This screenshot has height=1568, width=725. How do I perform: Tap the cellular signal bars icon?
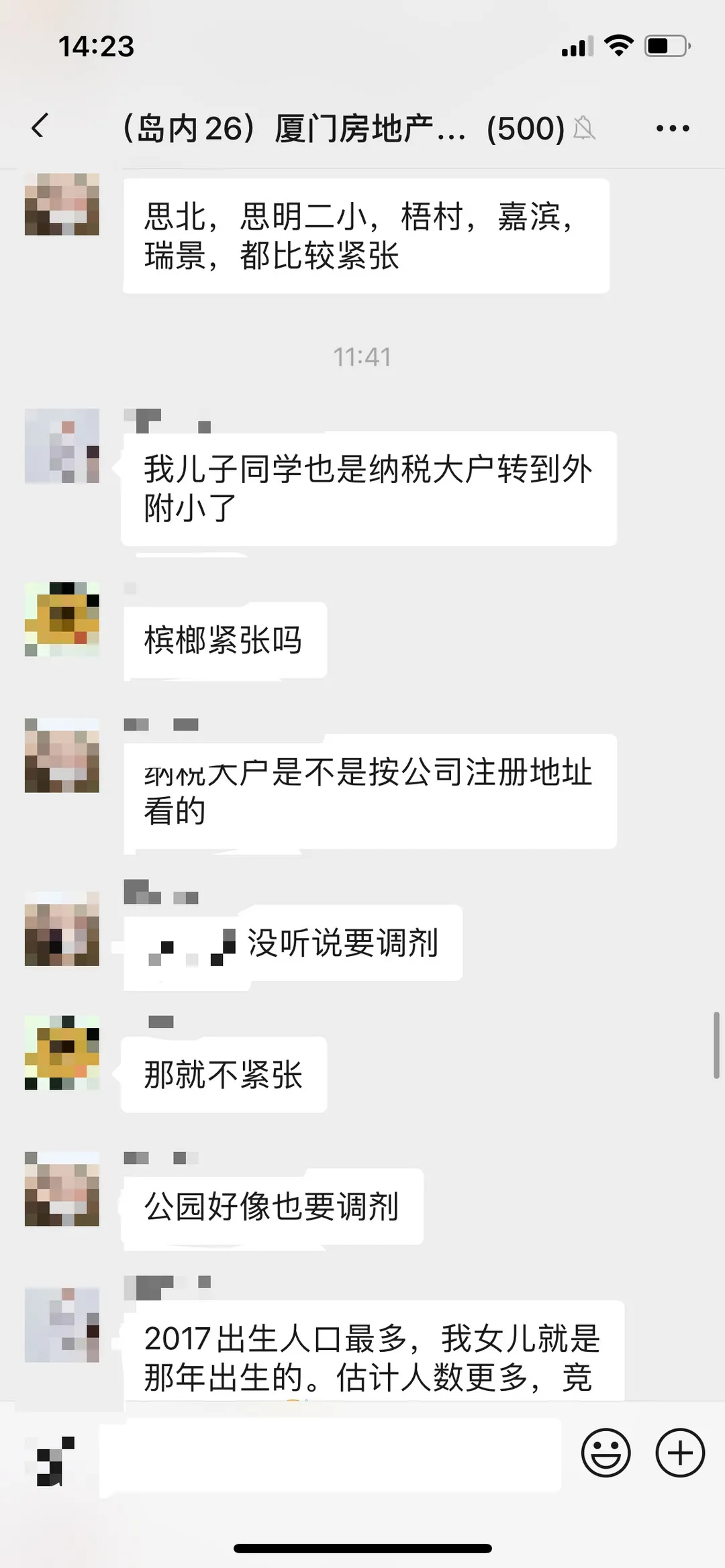coord(576,46)
